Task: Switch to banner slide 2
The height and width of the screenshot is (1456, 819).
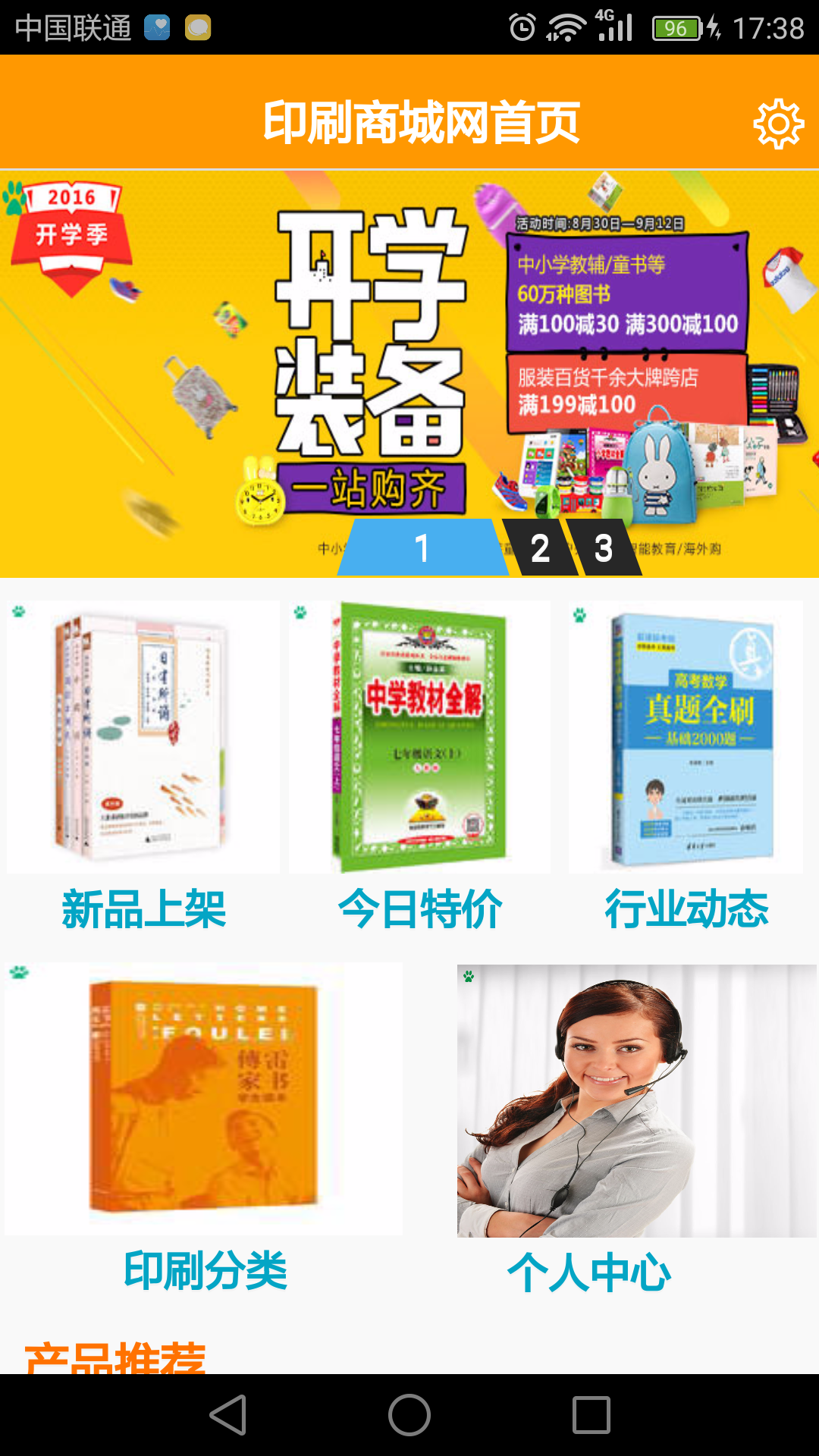Action: point(539,548)
